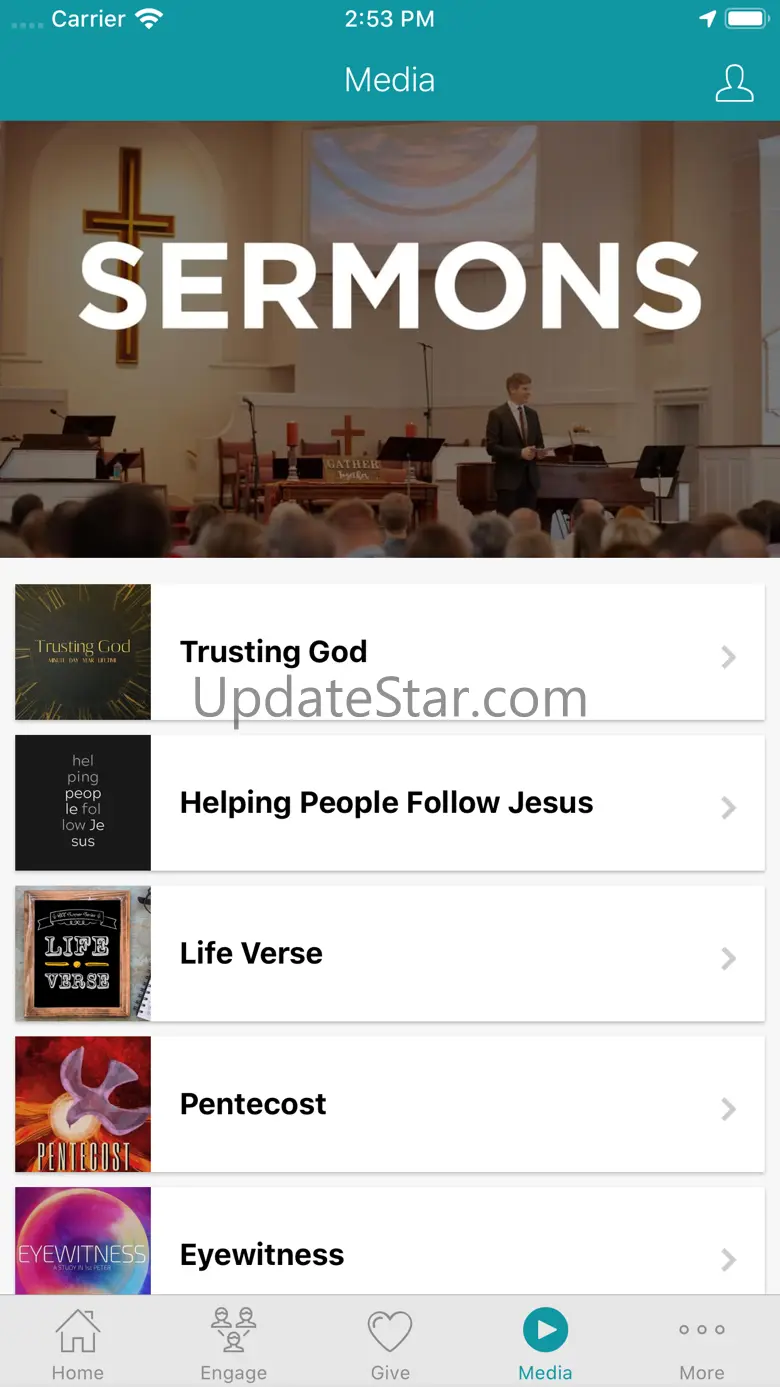Image resolution: width=780 pixels, height=1387 pixels.
Task: Open the Trusting God sermon series
Action: (390, 652)
